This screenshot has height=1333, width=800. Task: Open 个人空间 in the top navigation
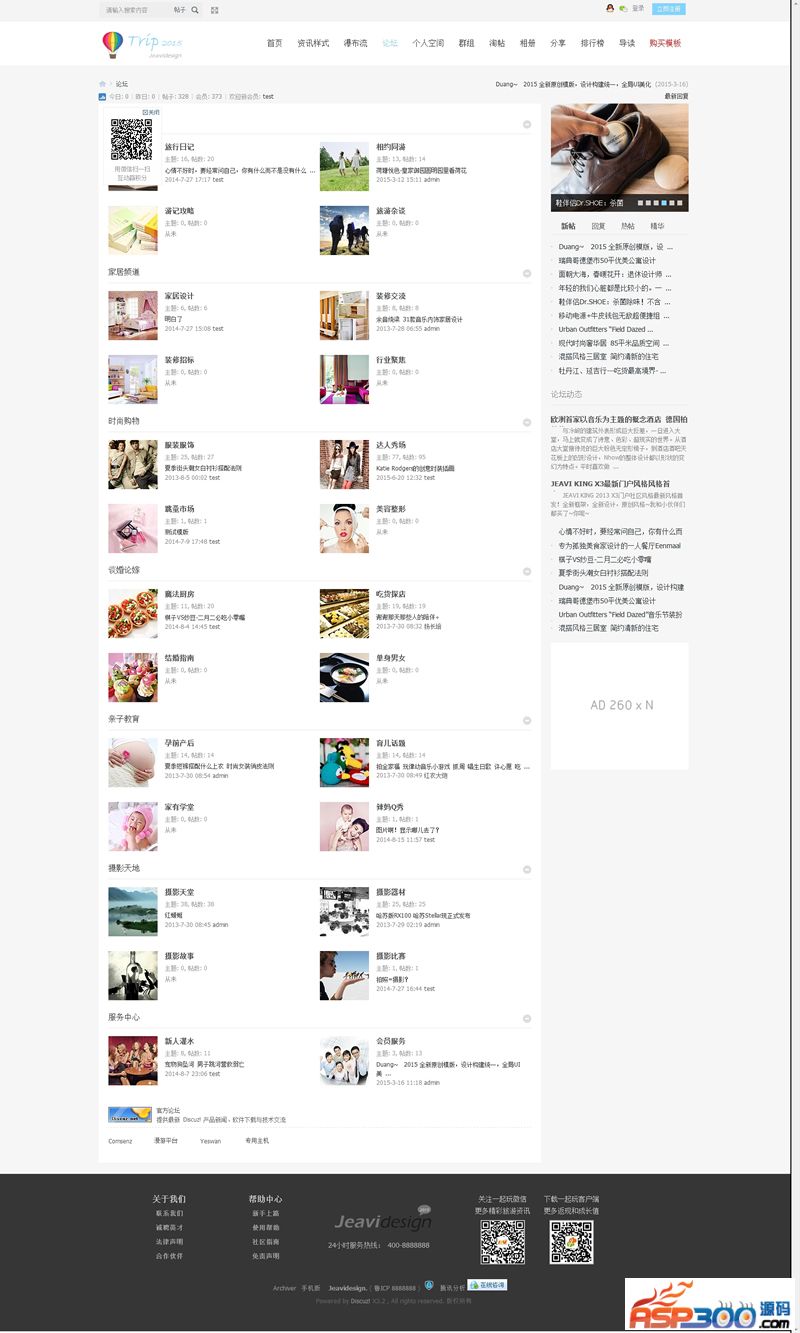(x=428, y=44)
